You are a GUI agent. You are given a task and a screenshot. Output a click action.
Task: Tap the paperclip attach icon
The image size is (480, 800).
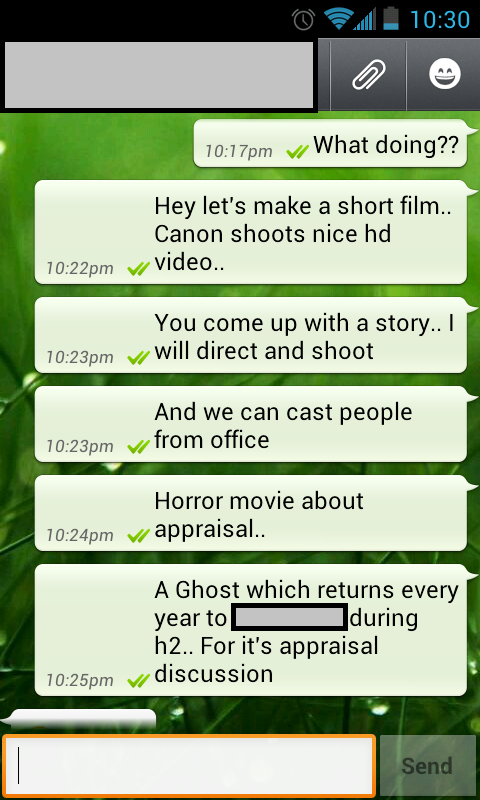(x=369, y=74)
